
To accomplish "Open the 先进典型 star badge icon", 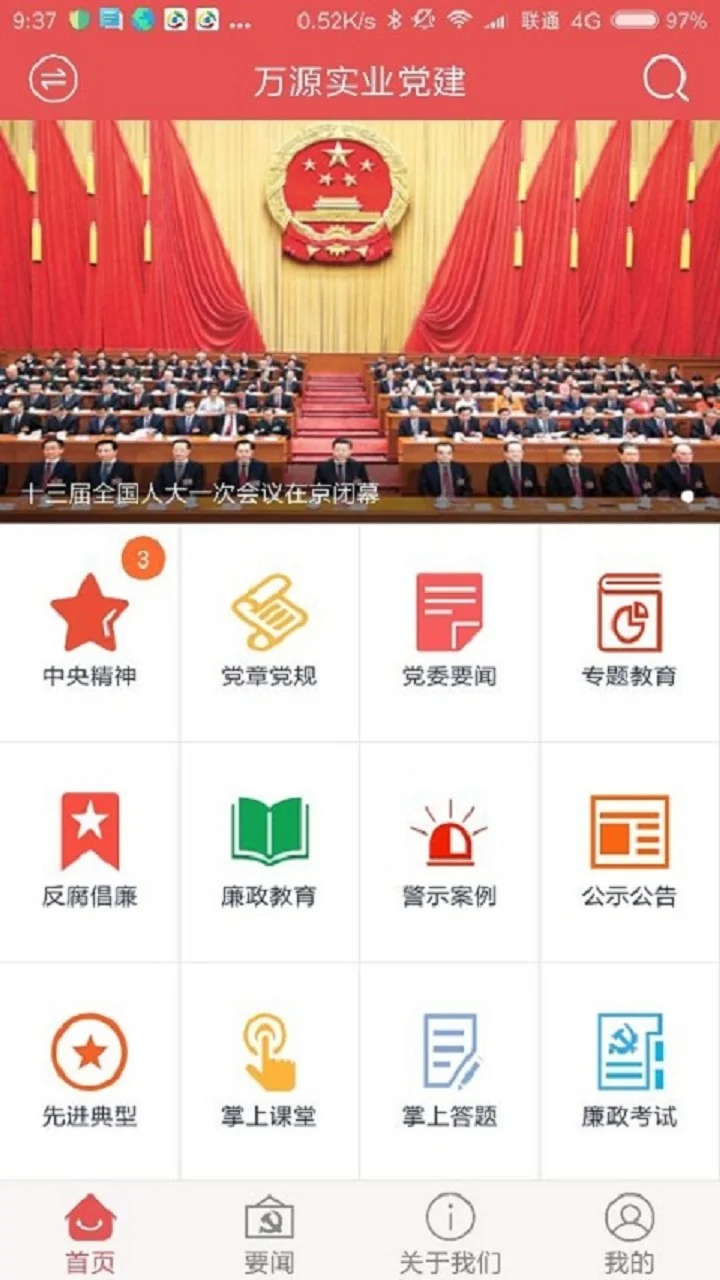I will (88, 1048).
